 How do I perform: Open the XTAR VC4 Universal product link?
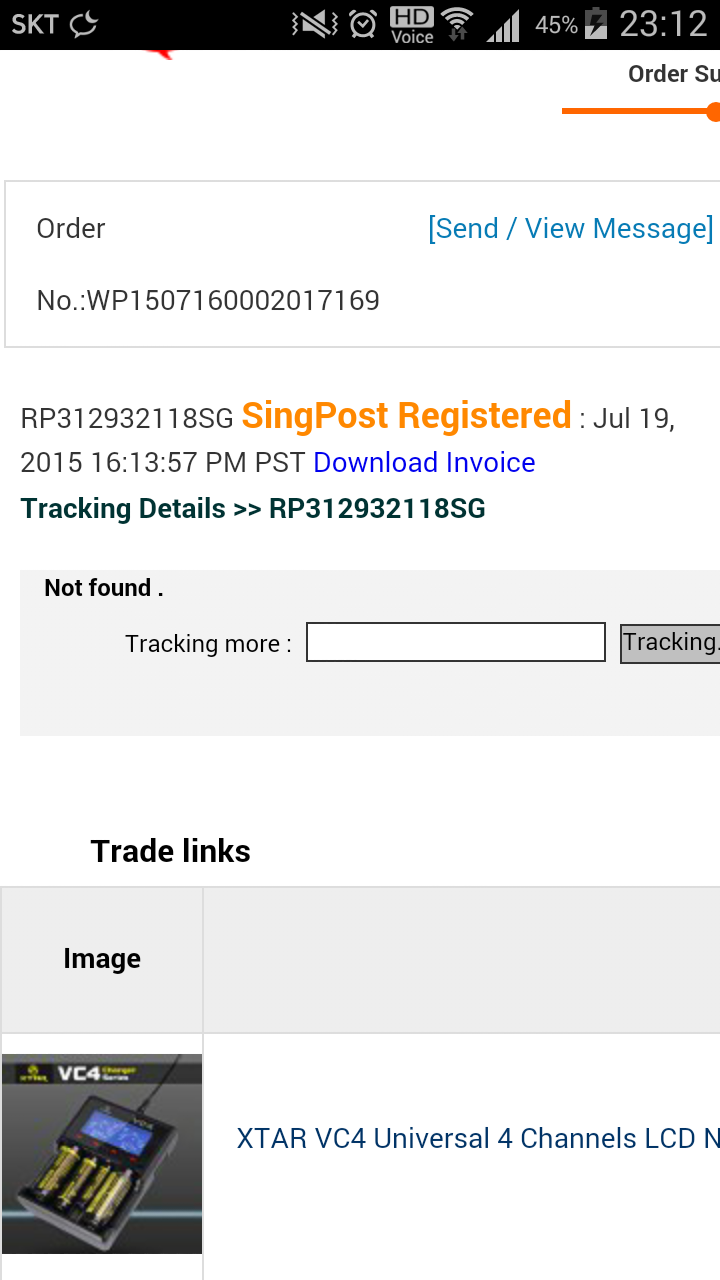click(x=478, y=1138)
